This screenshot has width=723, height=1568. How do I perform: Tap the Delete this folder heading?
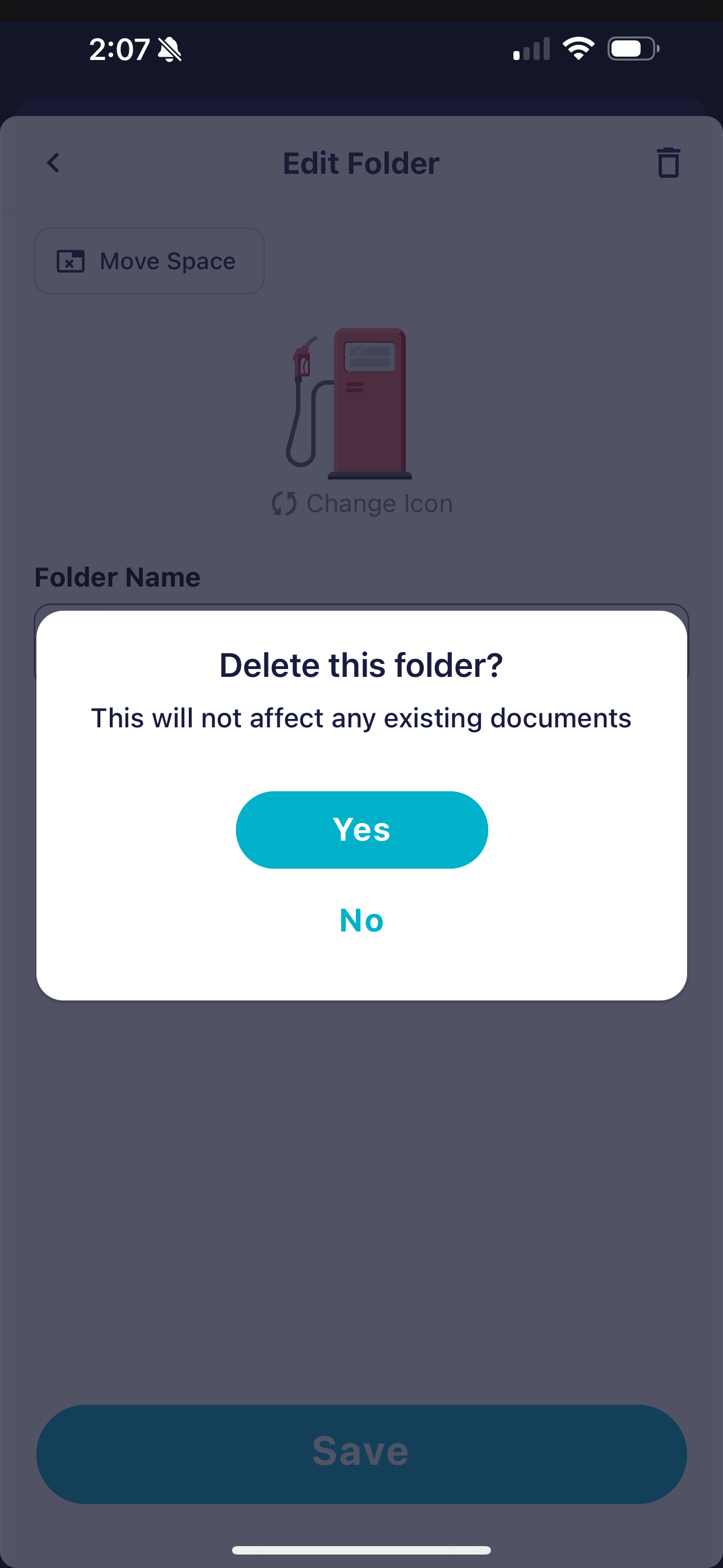click(x=361, y=665)
